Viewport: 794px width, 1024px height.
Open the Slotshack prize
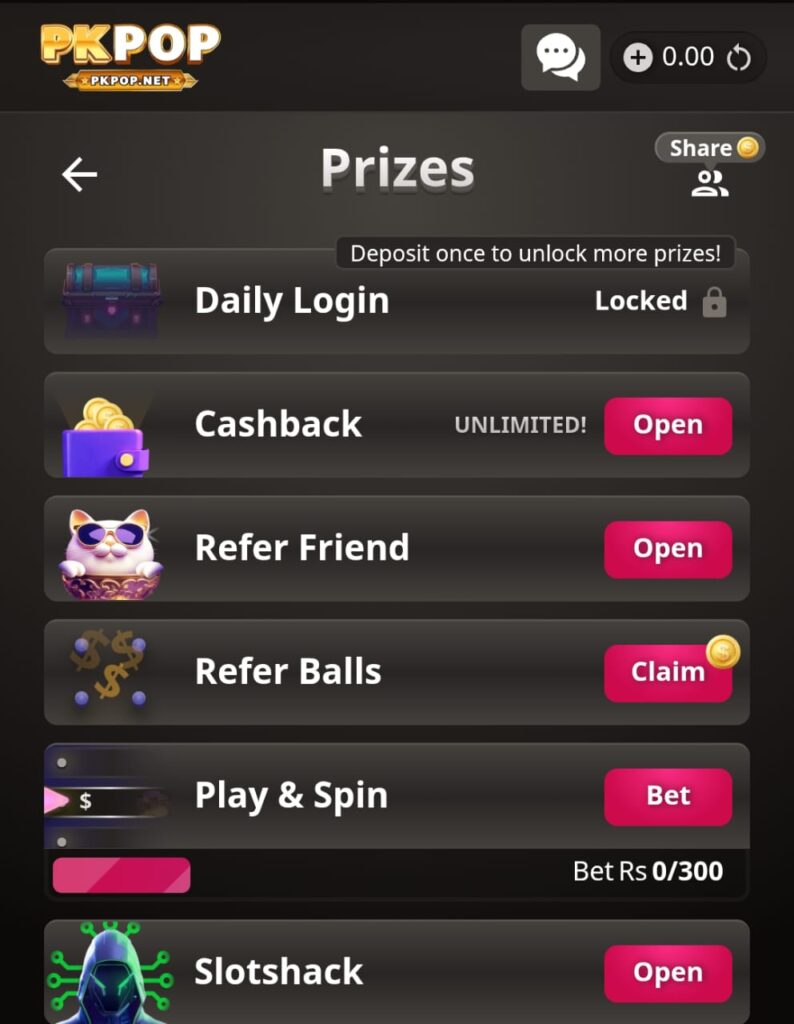click(667, 972)
